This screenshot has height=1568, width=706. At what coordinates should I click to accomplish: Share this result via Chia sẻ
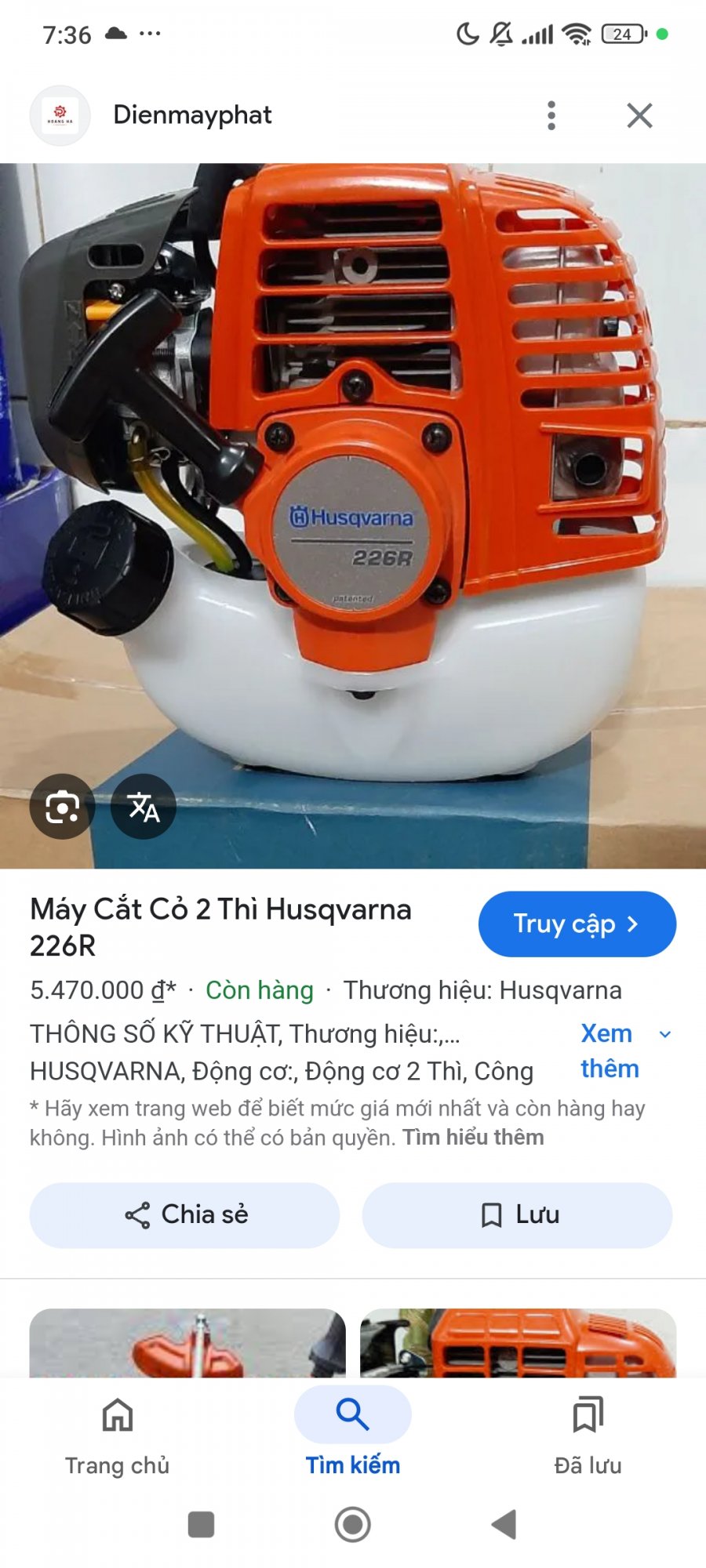point(185,1214)
